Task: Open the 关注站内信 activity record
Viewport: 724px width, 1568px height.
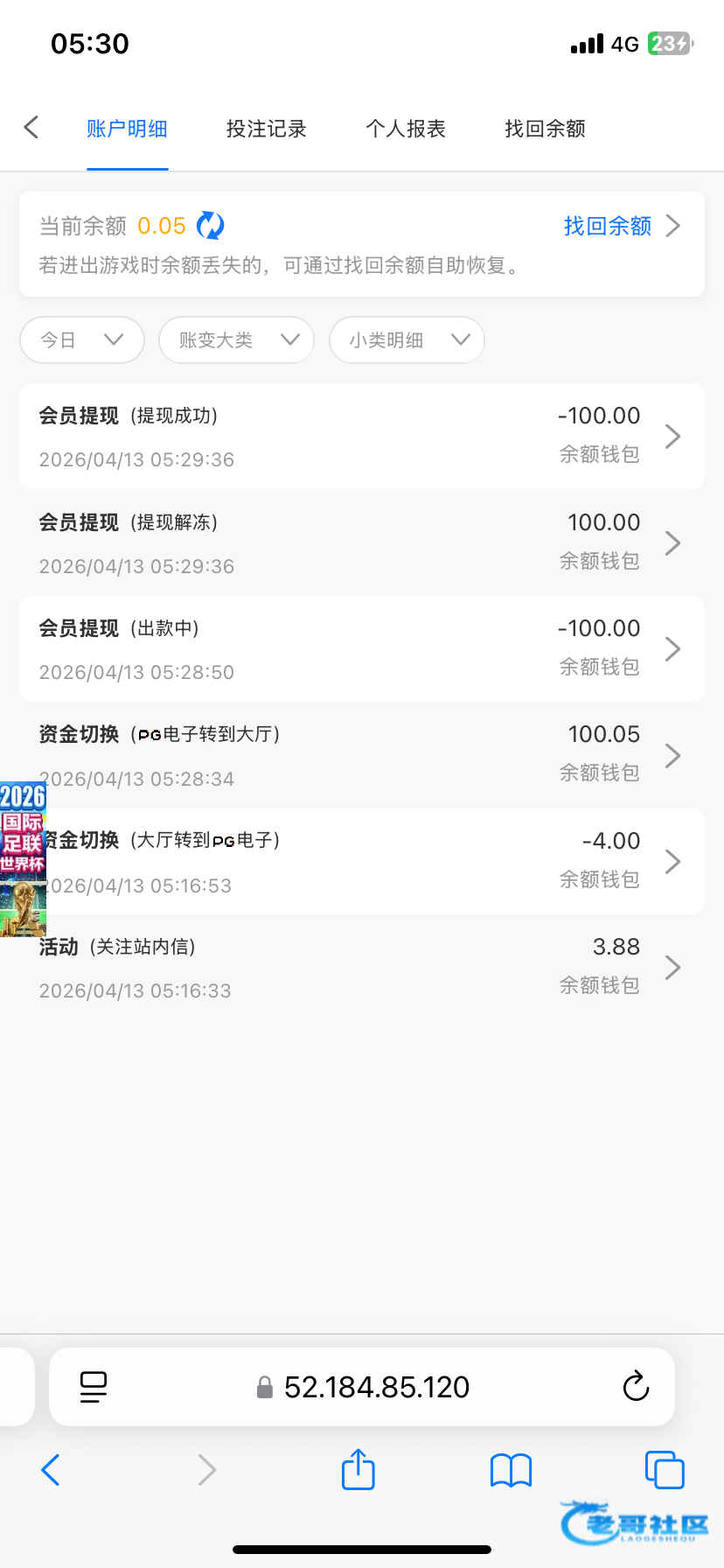Action: [x=362, y=968]
